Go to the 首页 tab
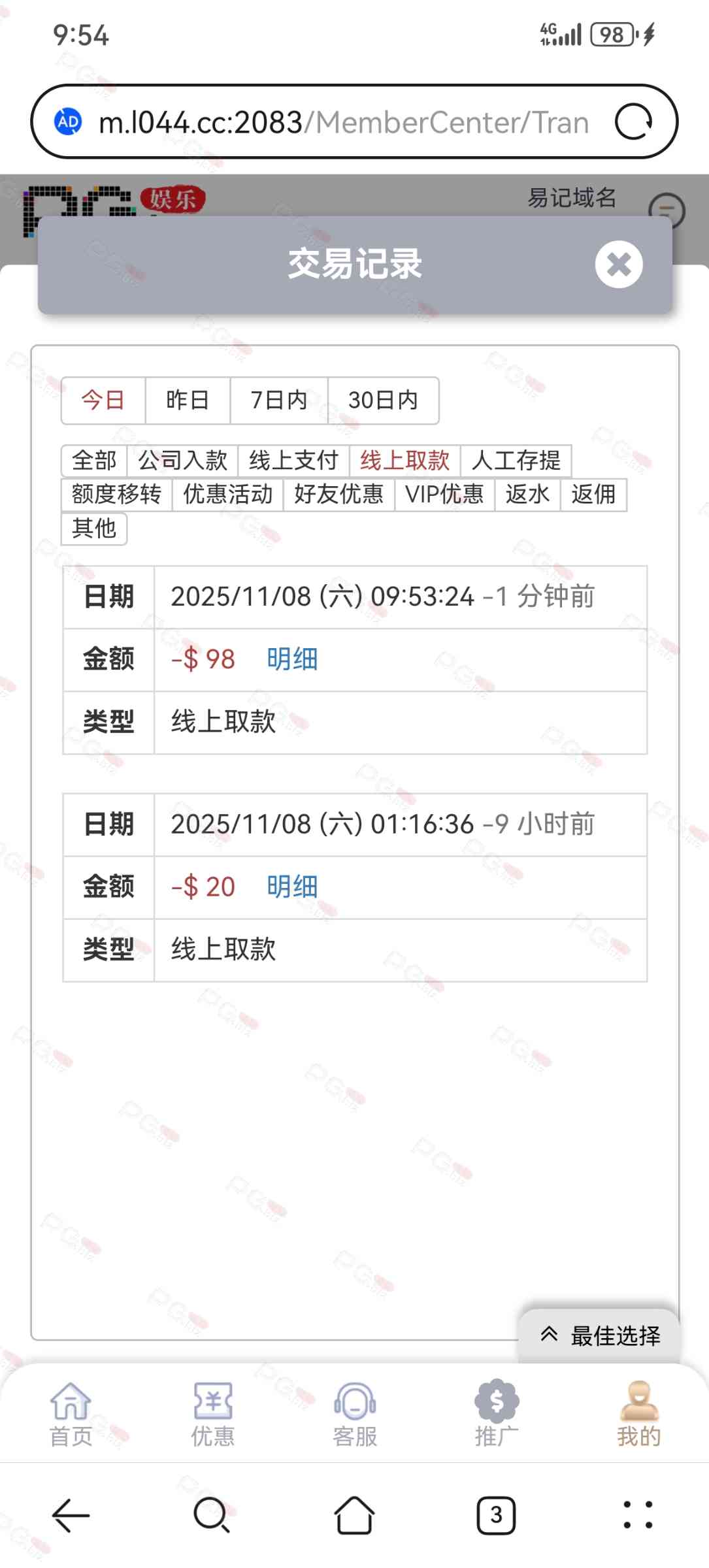This screenshot has width=709, height=1568. tap(71, 1414)
